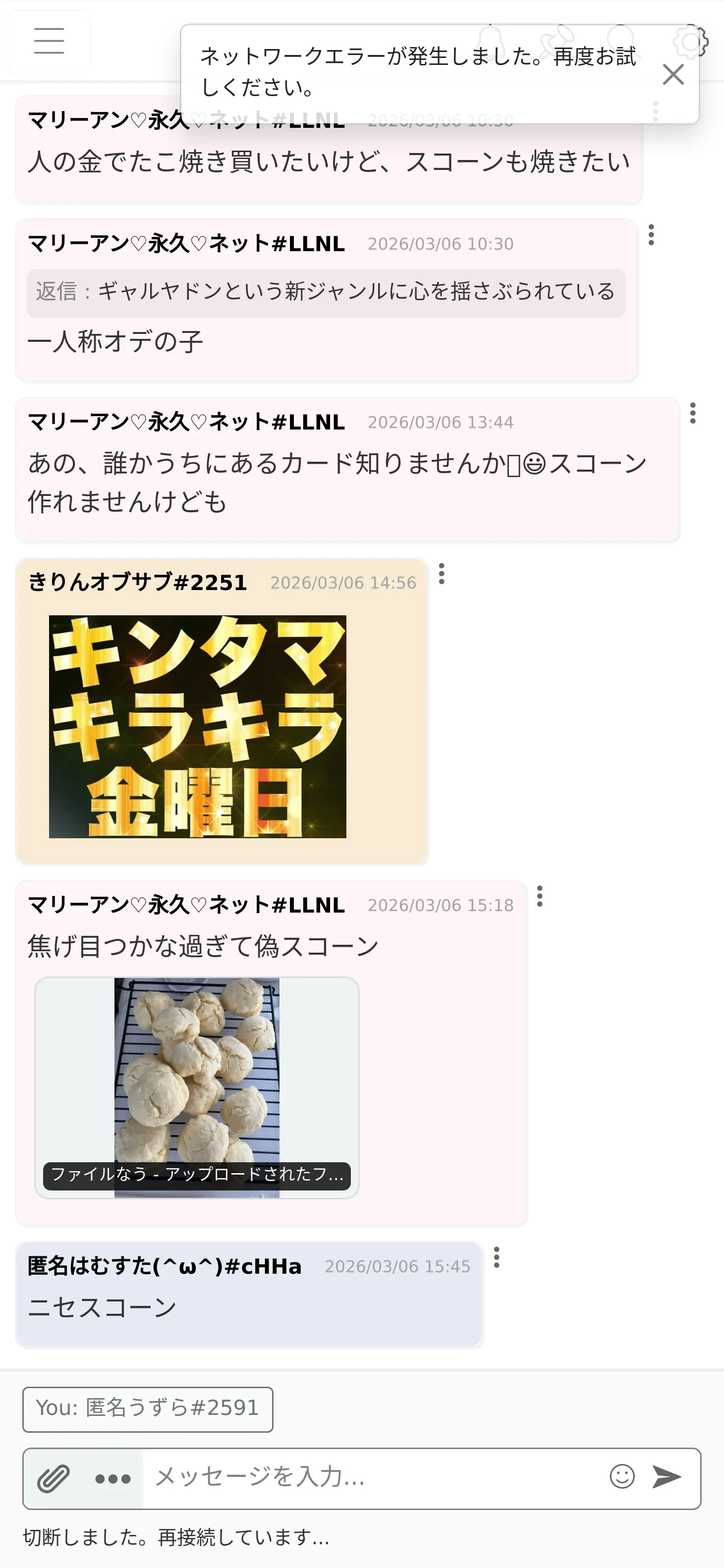This screenshot has width=724, height=1568.
Task: View the キンタマキラキラ金曜日 image
Action: 197,726
